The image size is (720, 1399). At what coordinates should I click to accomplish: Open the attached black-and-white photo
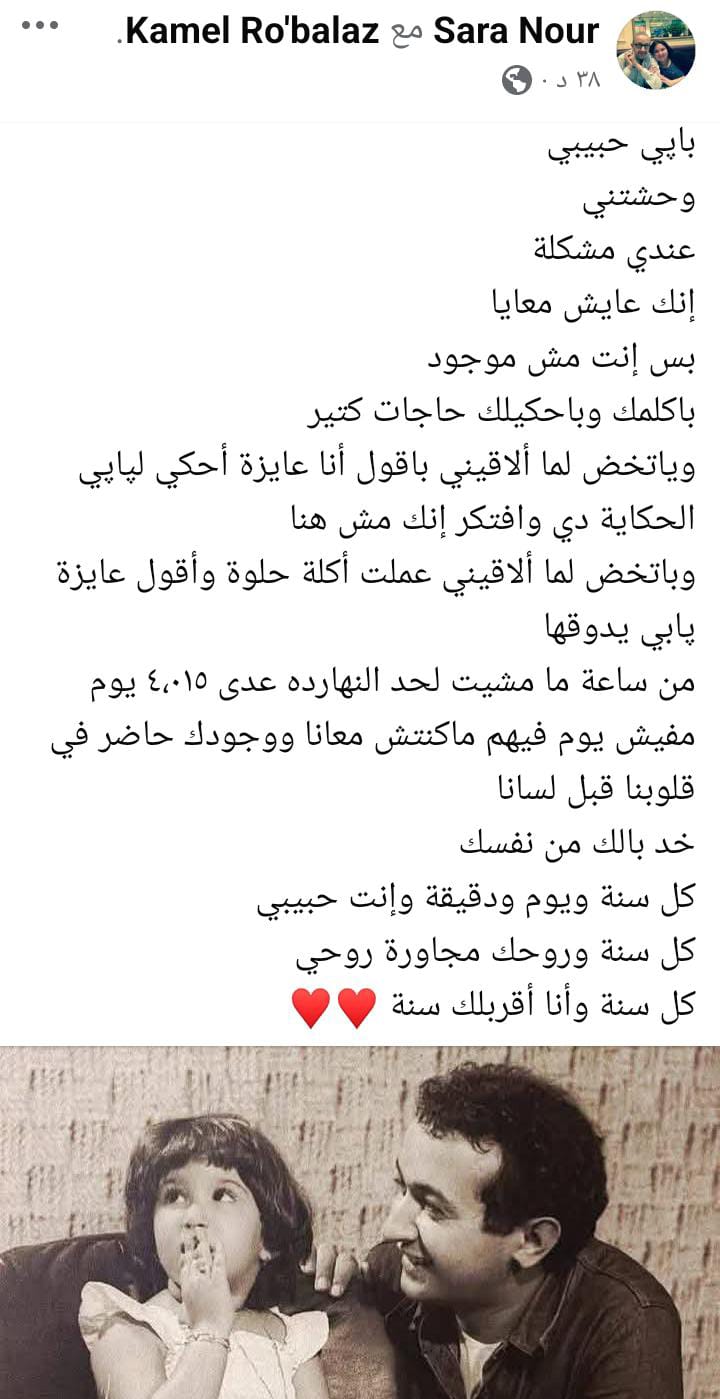pyautogui.click(x=360, y=1222)
